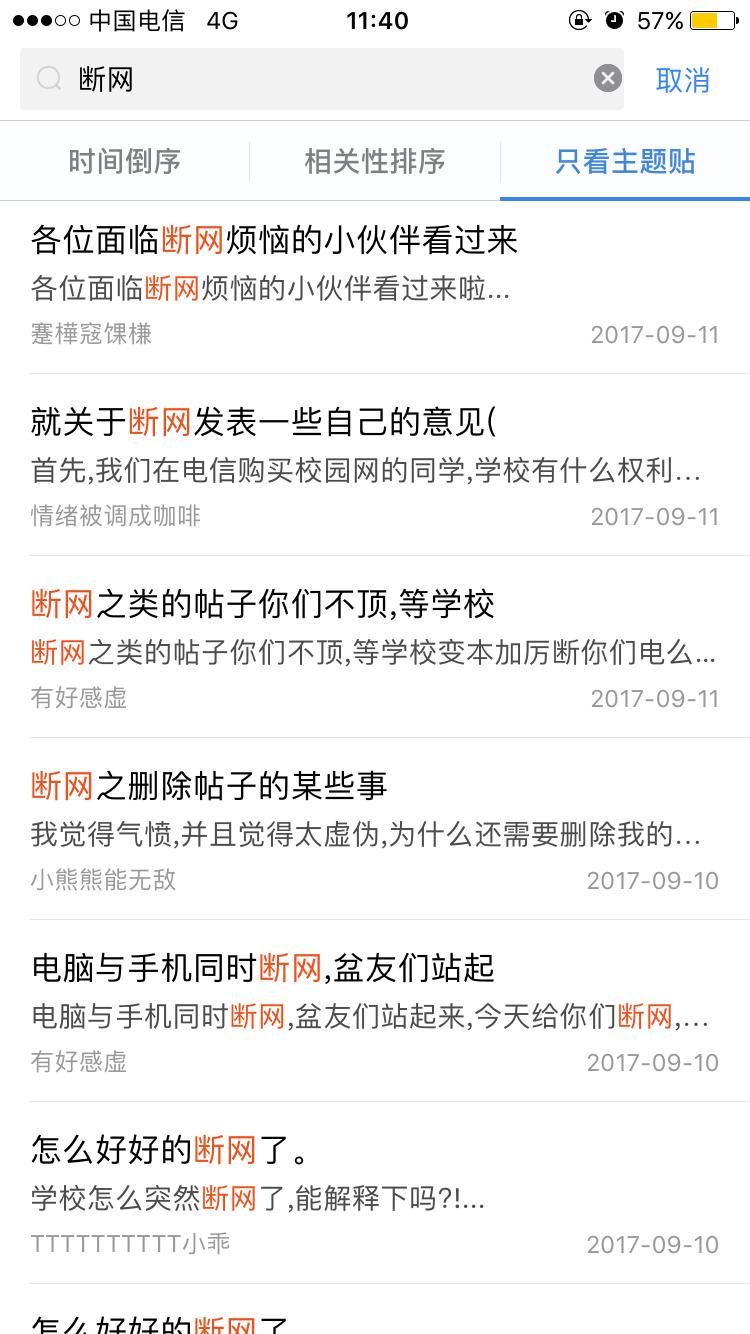Tap the orientation lock icon in status bar

(x=578, y=18)
